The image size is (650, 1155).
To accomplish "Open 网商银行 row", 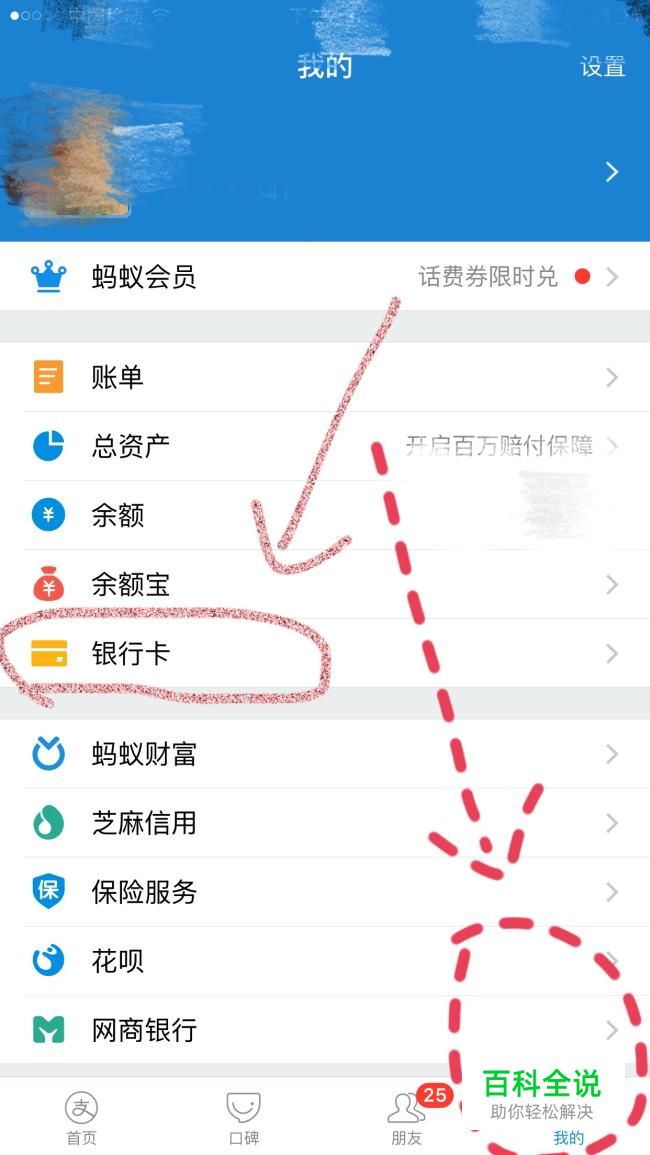I will pyautogui.click(x=325, y=1030).
